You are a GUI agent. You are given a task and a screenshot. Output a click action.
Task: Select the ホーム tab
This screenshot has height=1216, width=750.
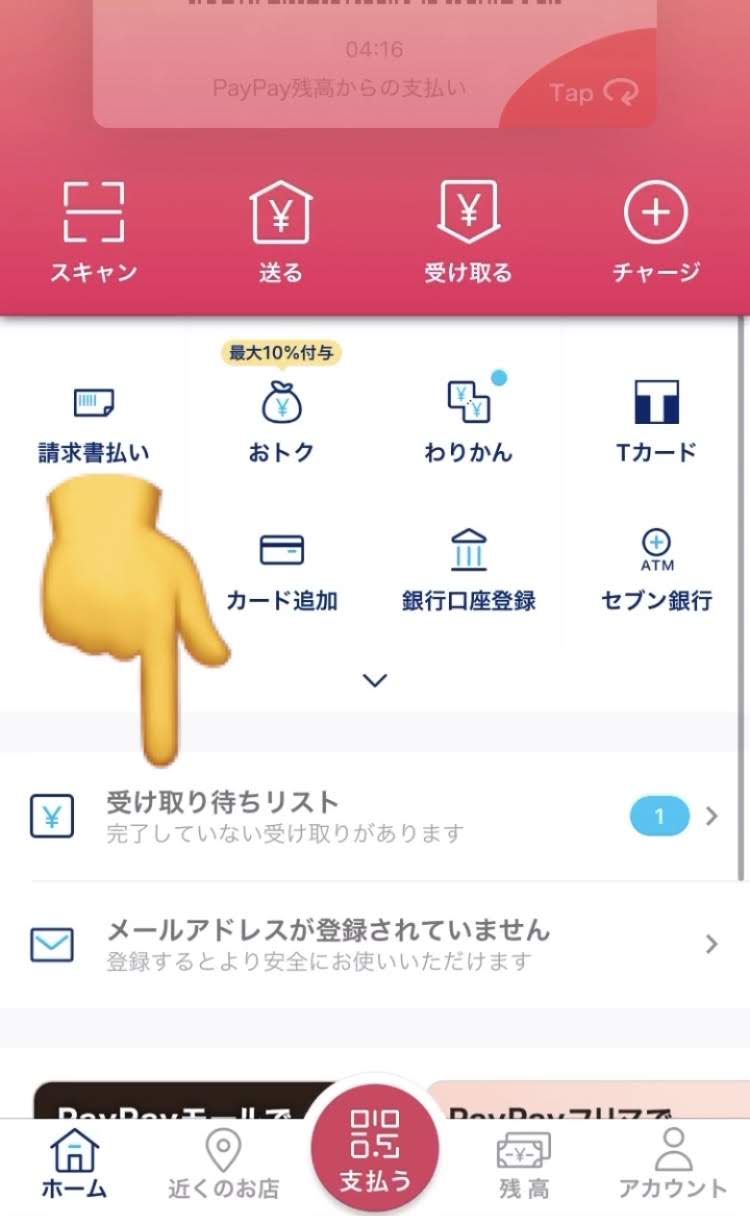coord(75,1164)
